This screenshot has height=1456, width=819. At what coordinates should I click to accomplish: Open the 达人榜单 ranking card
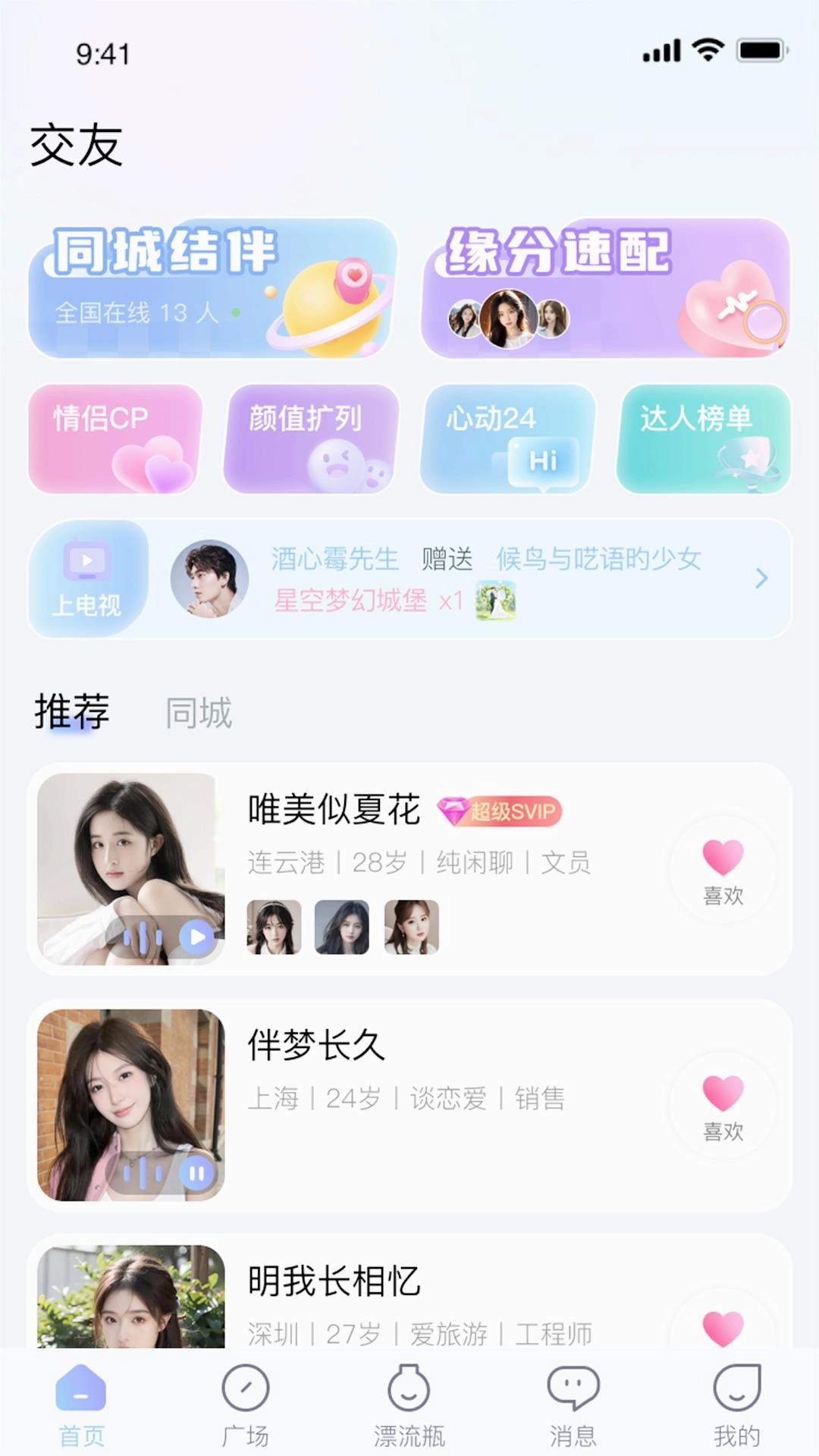(x=701, y=440)
